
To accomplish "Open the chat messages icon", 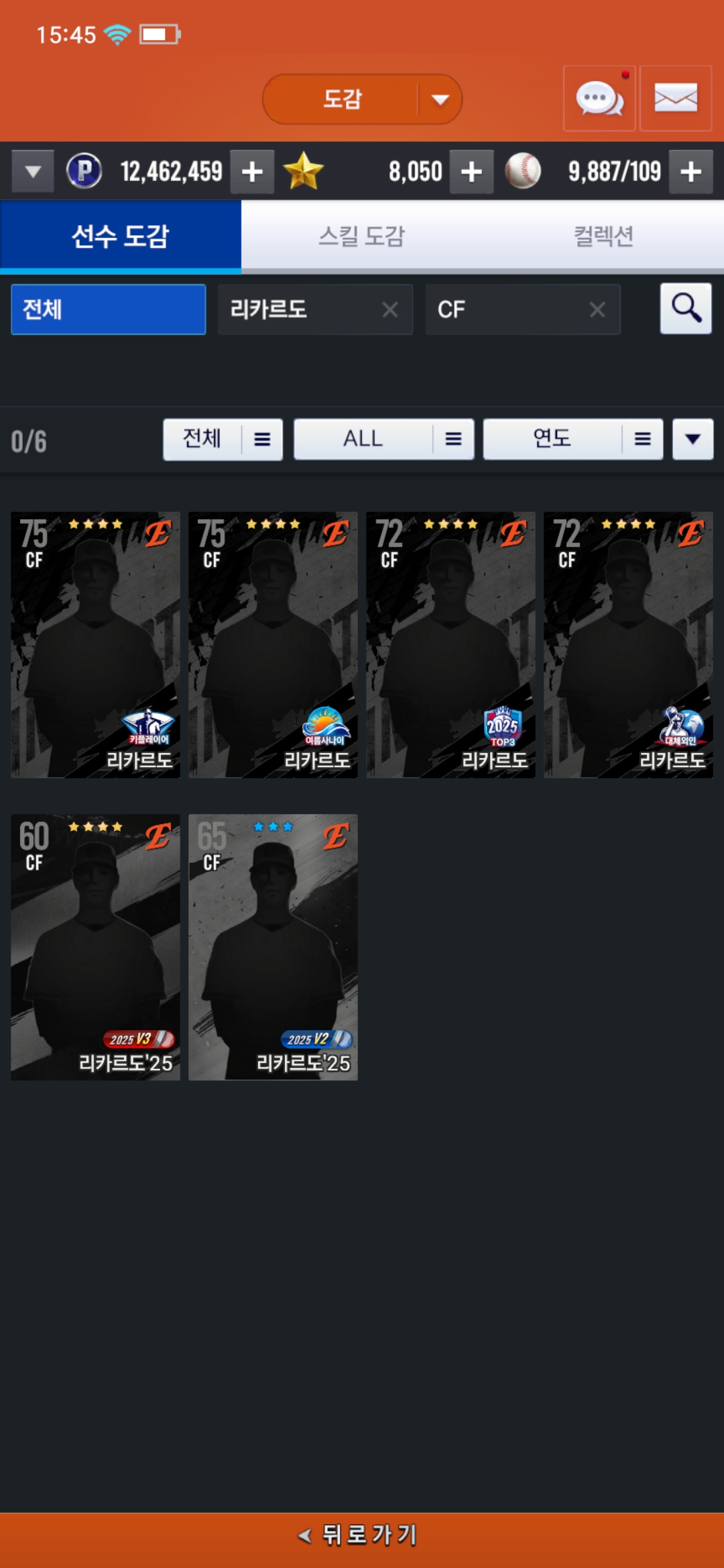I will 599,99.
